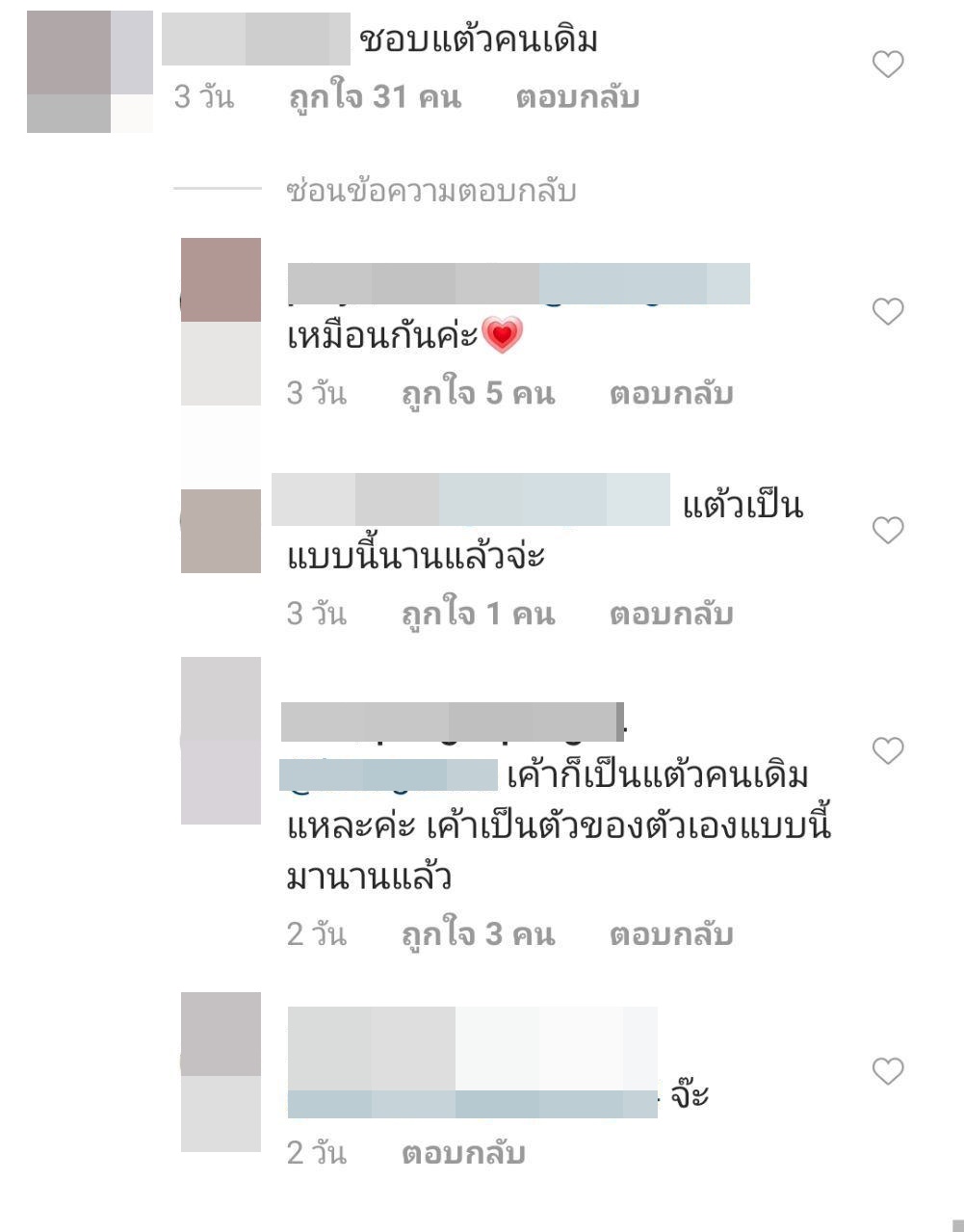Collapse replies via 'ซ่อนข้อความตอบกลับ'
This screenshot has width=964, height=1232.
point(431,191)
